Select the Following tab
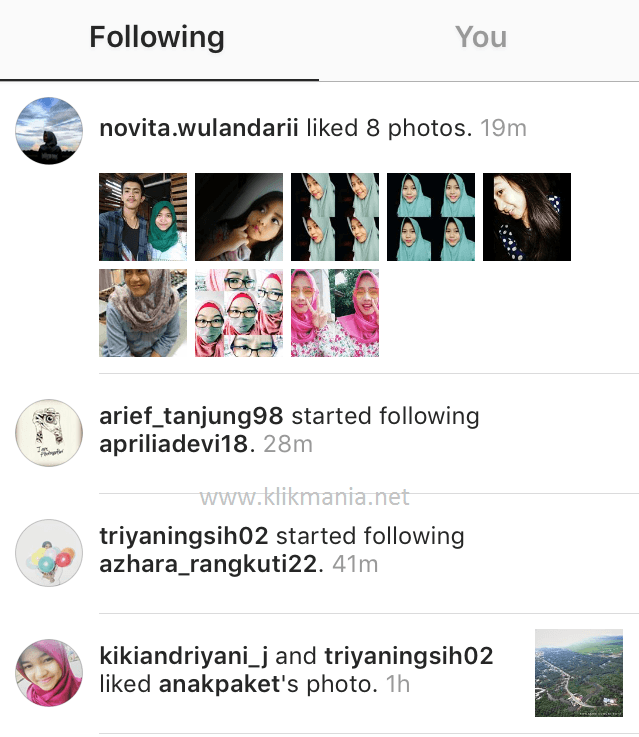The image size is (639, 737). [x=157, y=38]
